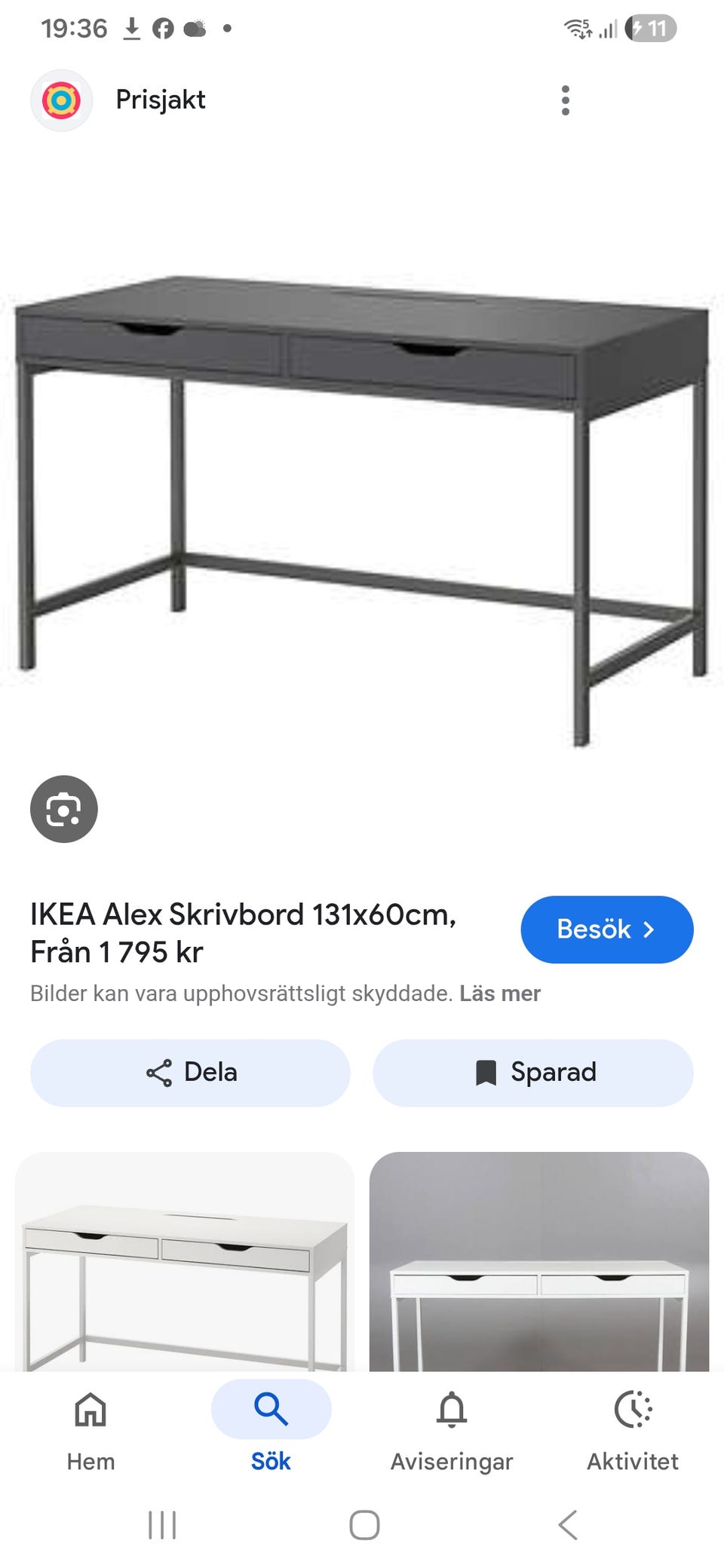Visit the Prisjakt page via Besök
724x1568 pixels.
click(x=606, y=929)
